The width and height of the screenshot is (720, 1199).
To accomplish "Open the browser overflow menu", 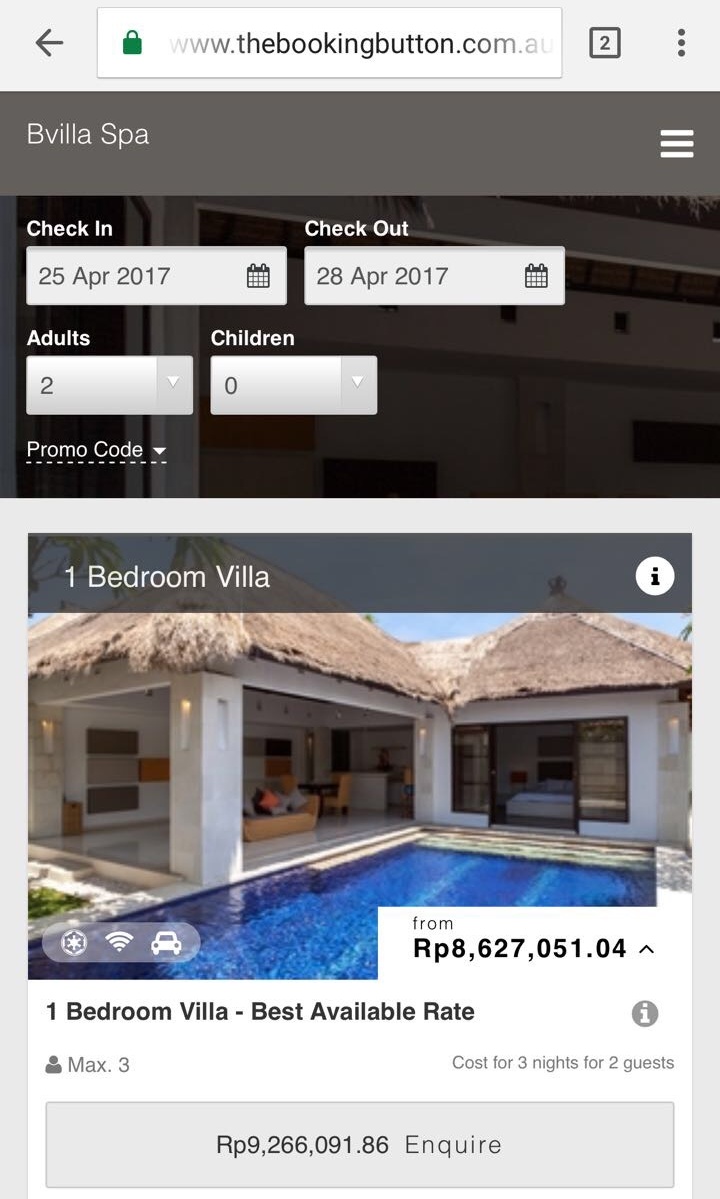I will coord(681,43).
